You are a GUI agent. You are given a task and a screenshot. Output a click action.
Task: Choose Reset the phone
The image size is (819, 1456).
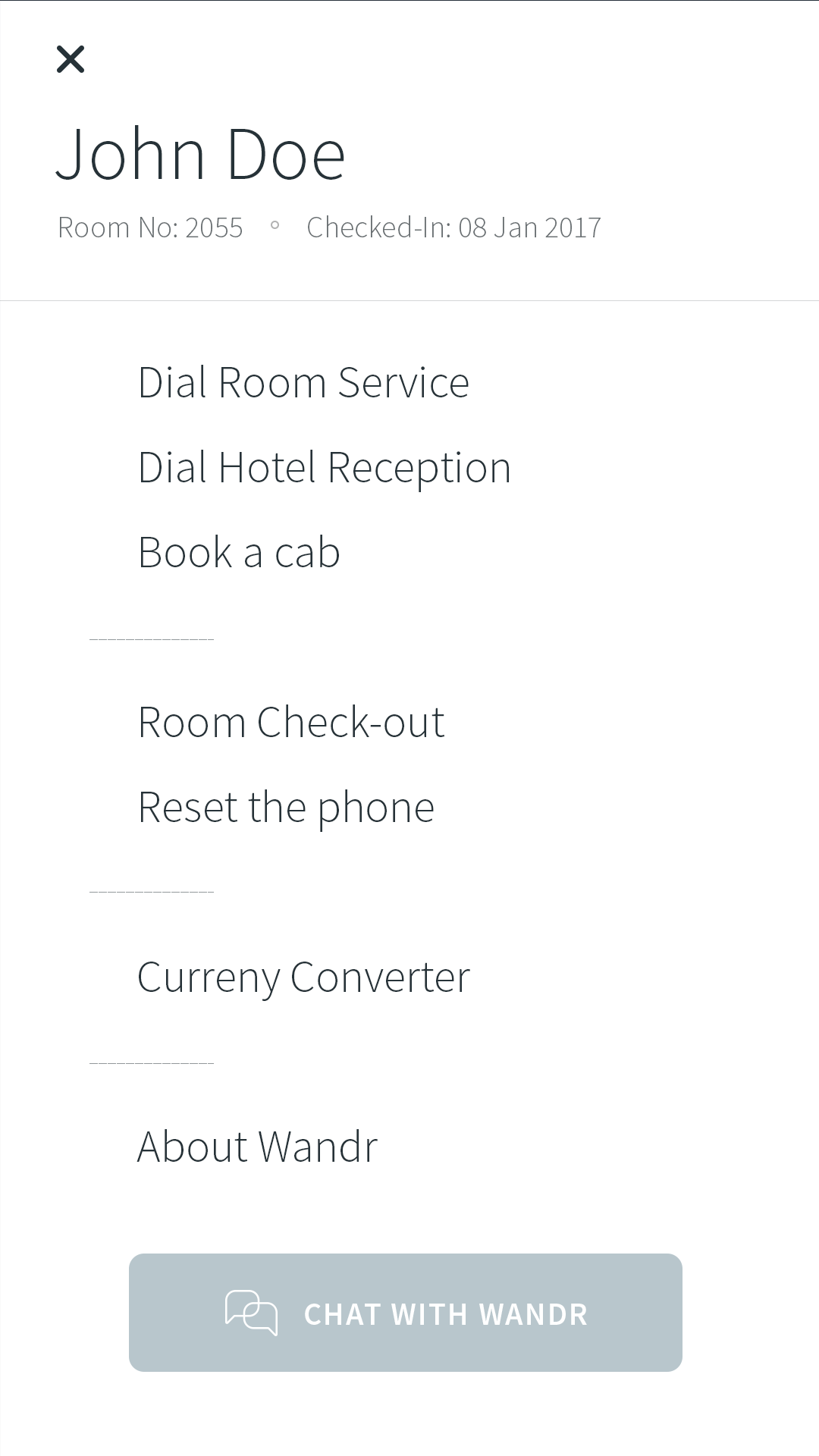(286, 807)
